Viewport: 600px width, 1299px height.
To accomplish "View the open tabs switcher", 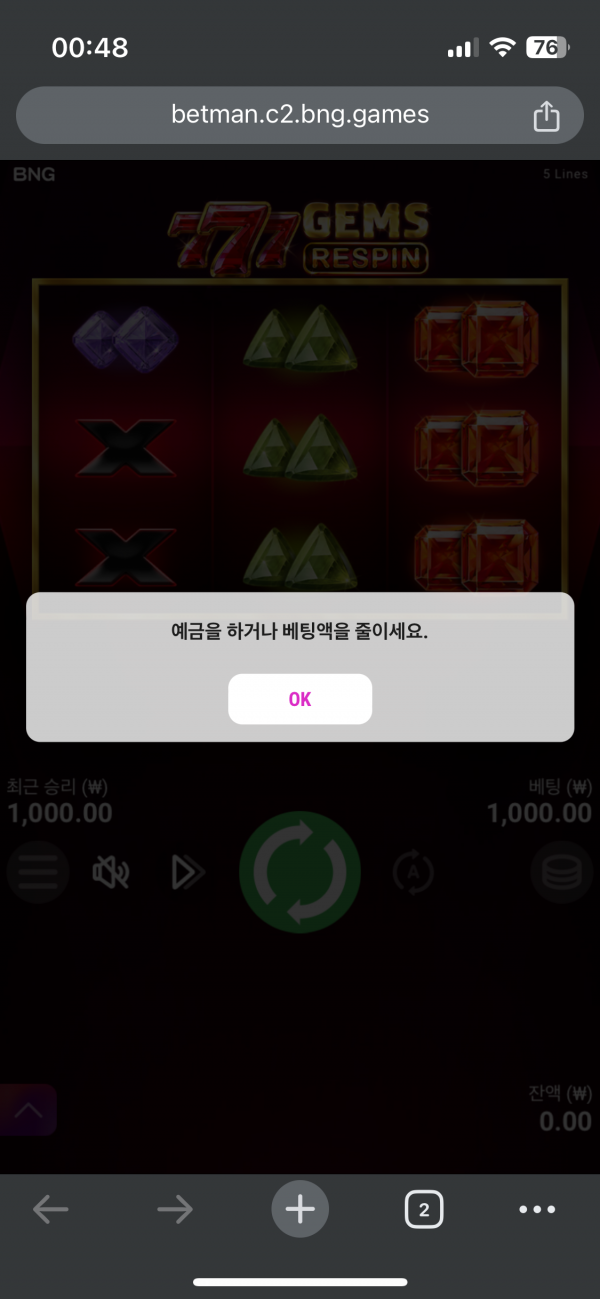I will pos(424,1210).
